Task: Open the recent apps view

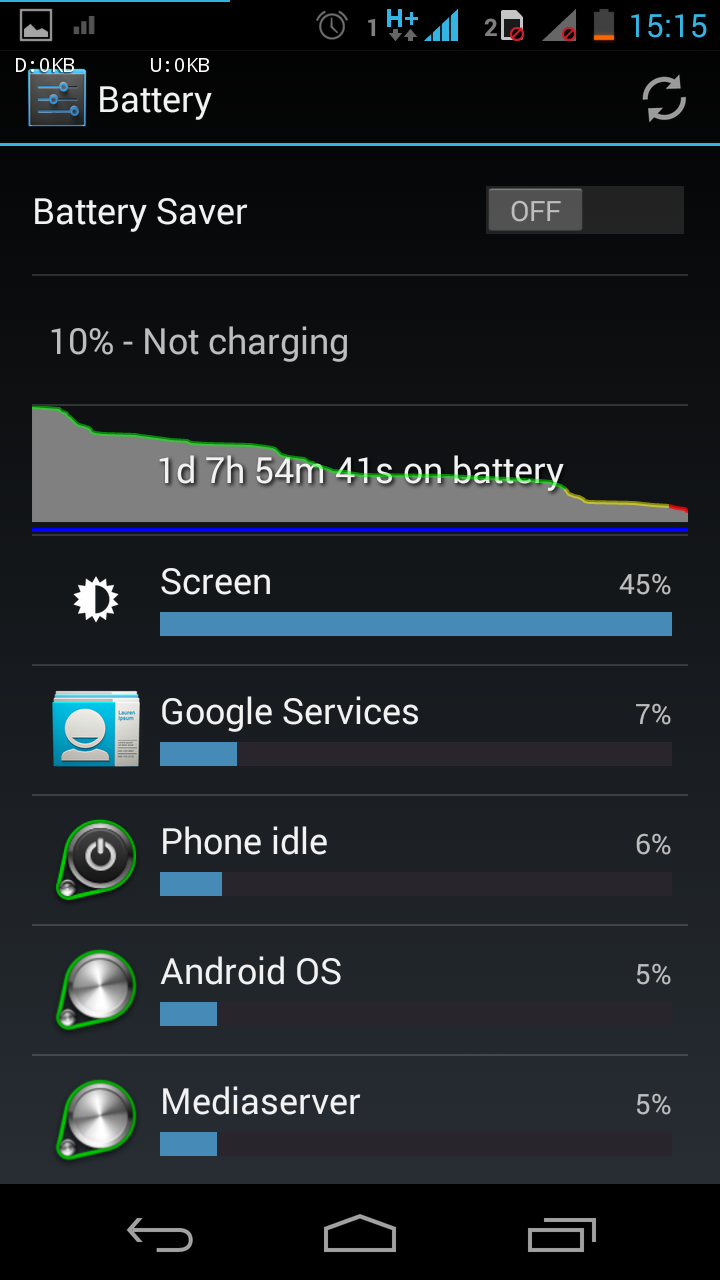Action: (561, 1234)
